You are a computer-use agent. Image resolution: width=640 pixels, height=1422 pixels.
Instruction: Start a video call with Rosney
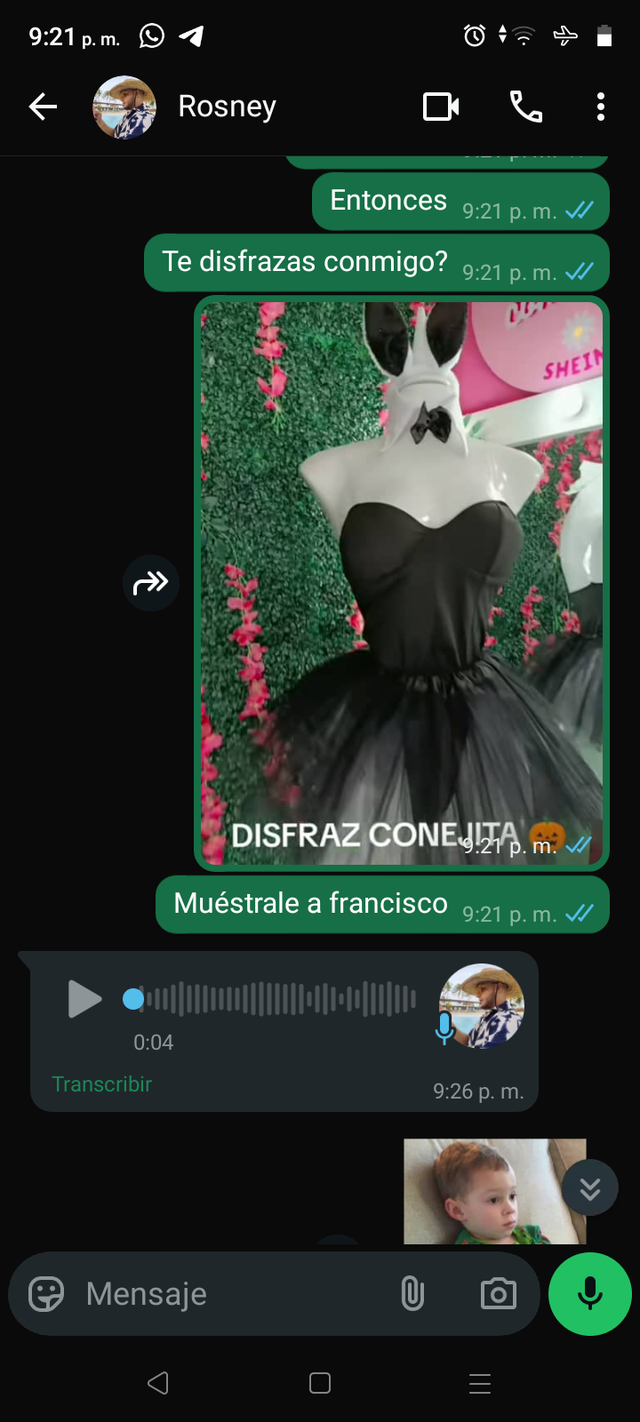click(x=441, y=107)
